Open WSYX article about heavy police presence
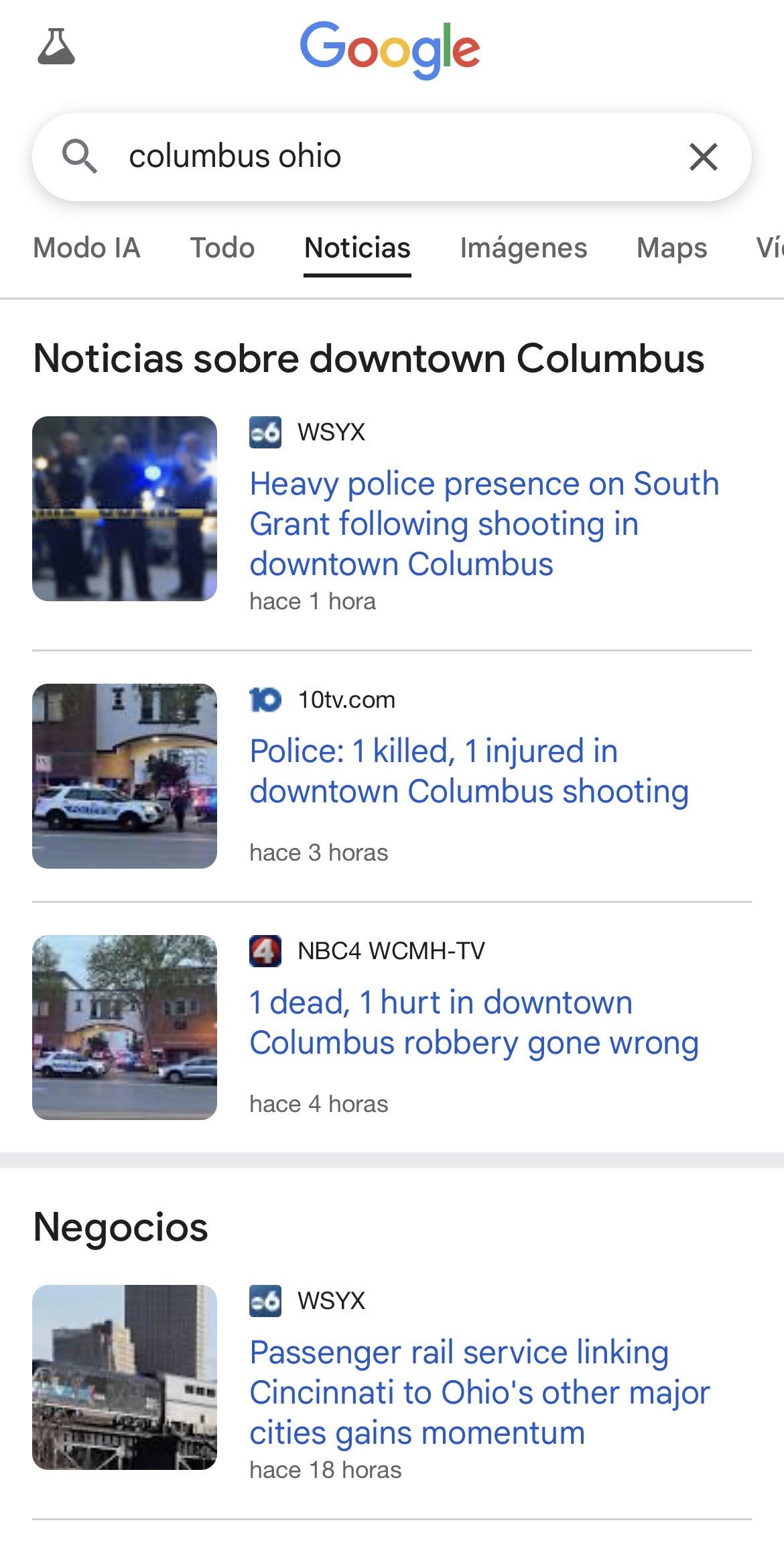Image resolution: width=784 pixels, height=1547 pixels. [x=484, y=523]
